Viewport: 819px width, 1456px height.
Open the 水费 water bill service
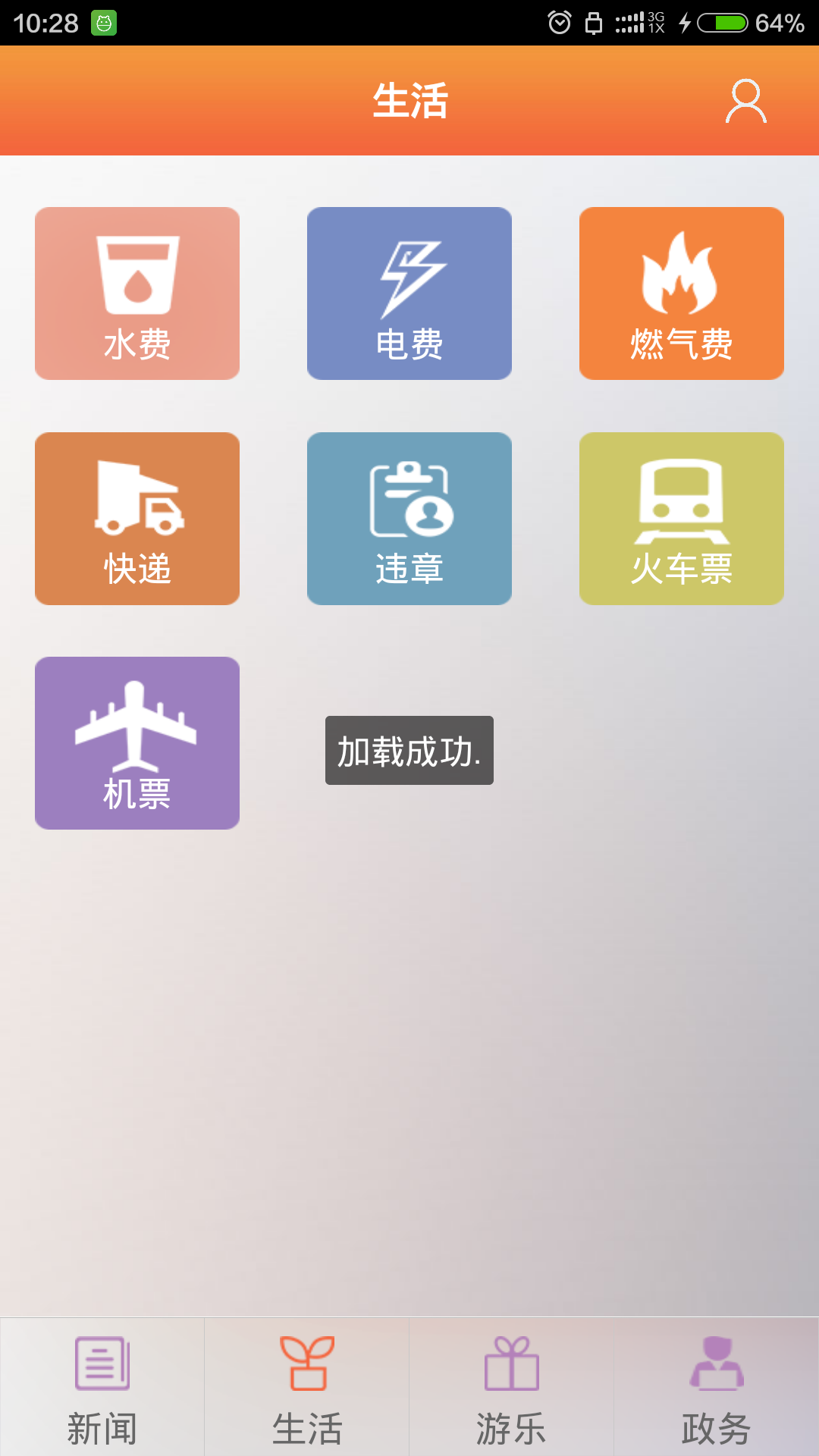136,293
